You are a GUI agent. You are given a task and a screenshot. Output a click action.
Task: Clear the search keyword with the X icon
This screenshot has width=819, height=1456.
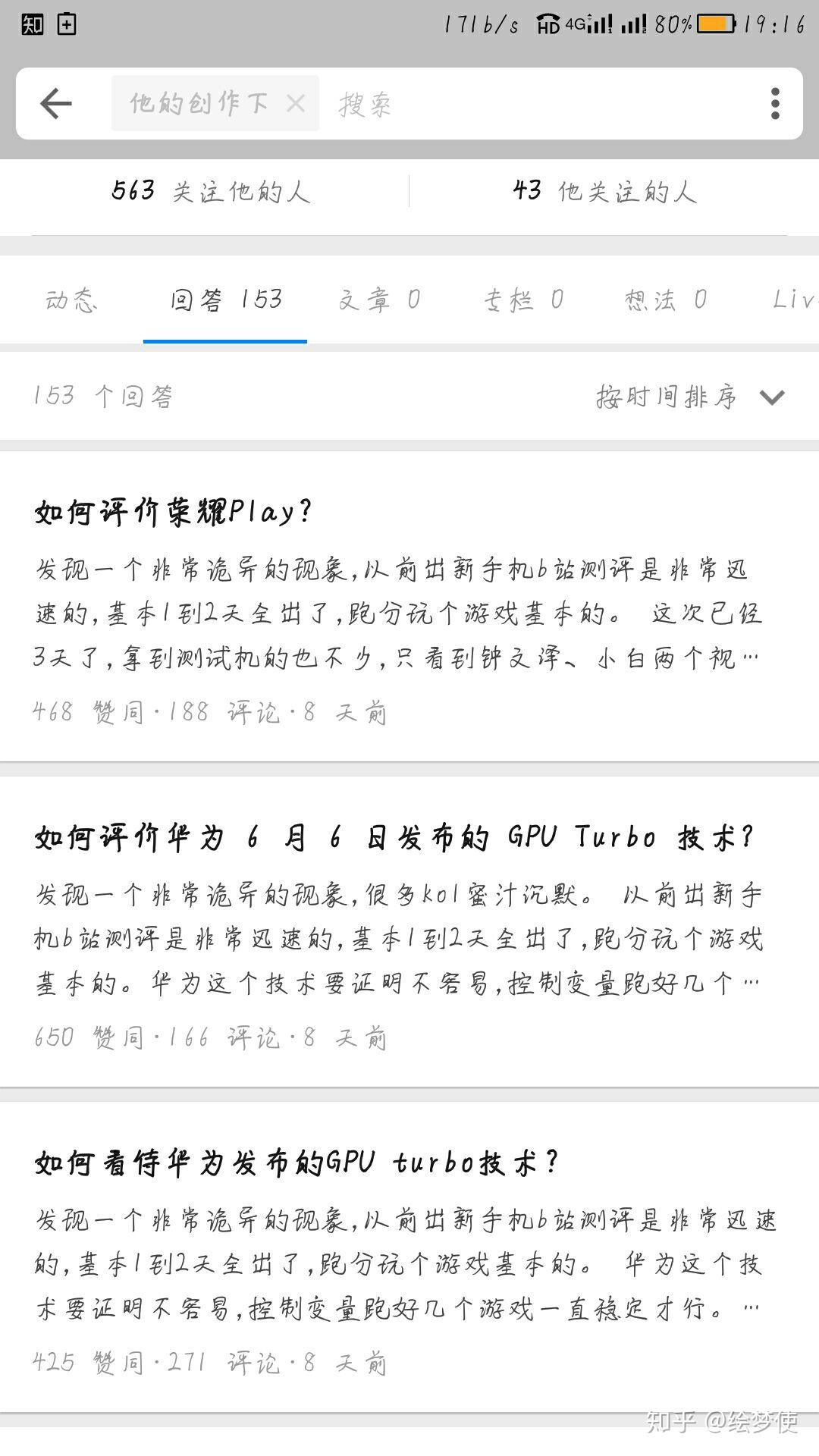pyautogui.click(x=295, y=103)
